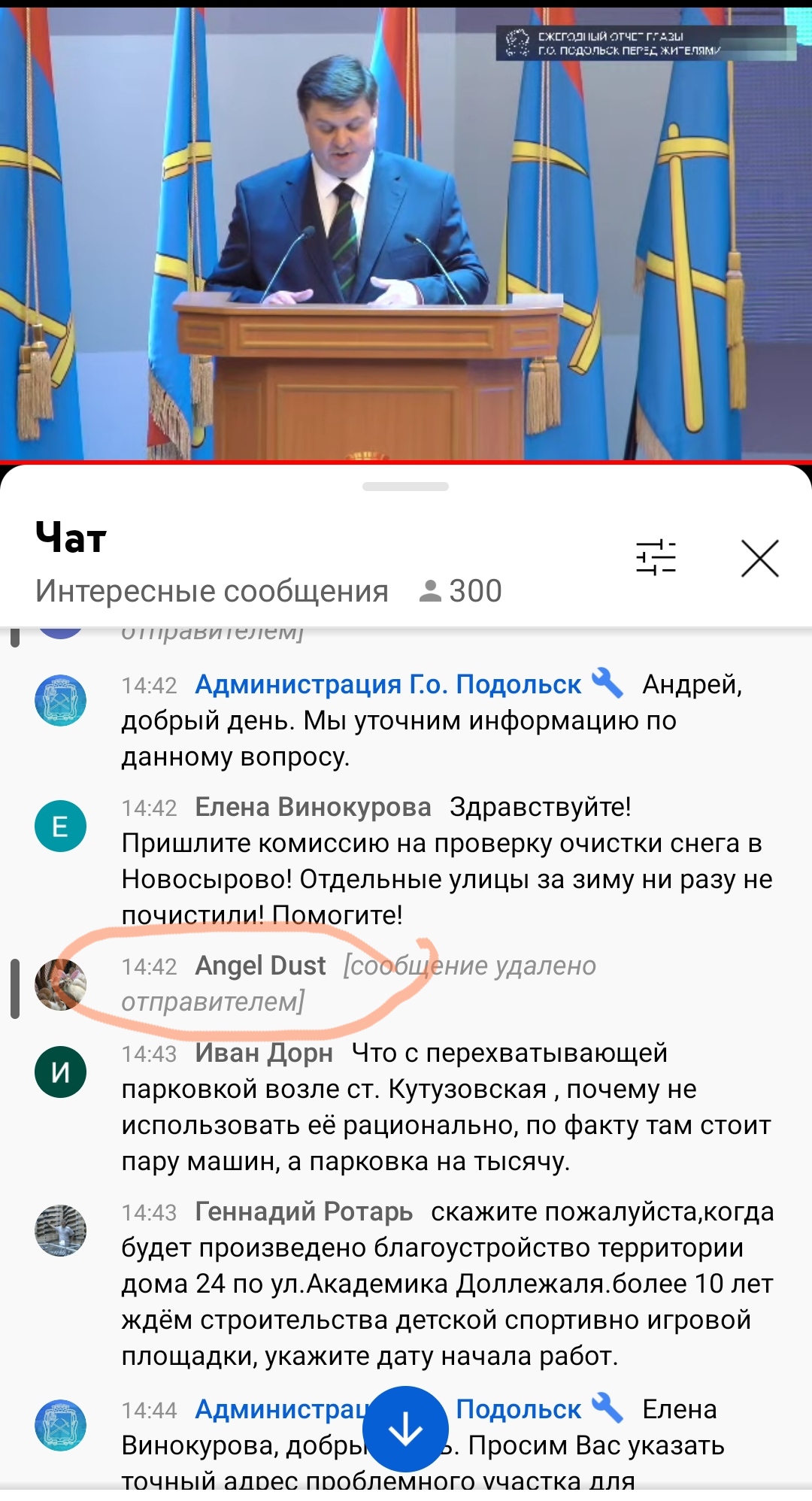Screen dimensions: 812x1501
Task: Open Администрация Г.о. Подольск avatar at 14:42
Action: pos(61,700)
